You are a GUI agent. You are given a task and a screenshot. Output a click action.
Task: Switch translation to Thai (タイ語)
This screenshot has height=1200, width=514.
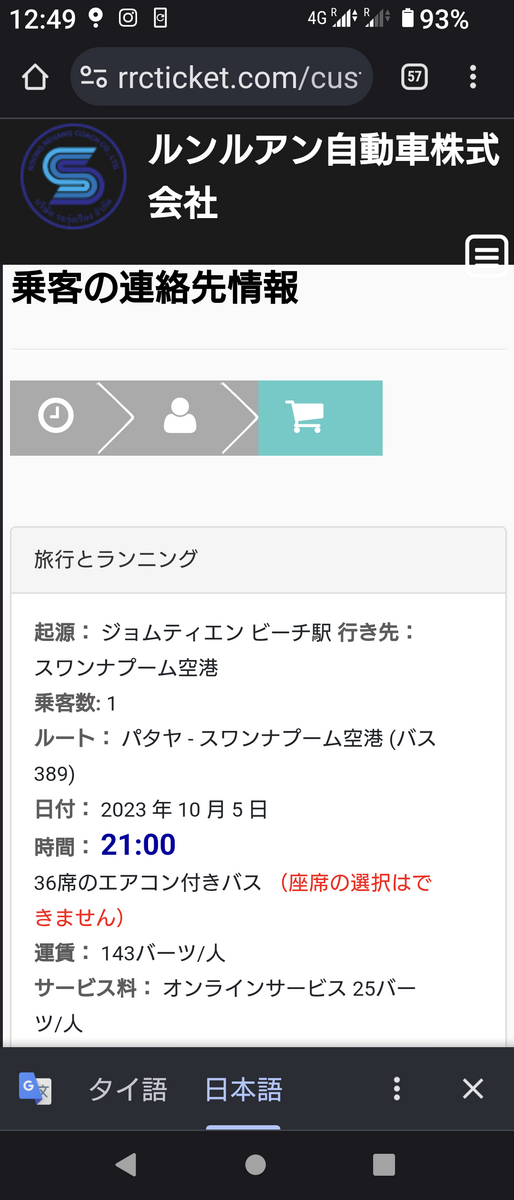(x=128, y=1089)
